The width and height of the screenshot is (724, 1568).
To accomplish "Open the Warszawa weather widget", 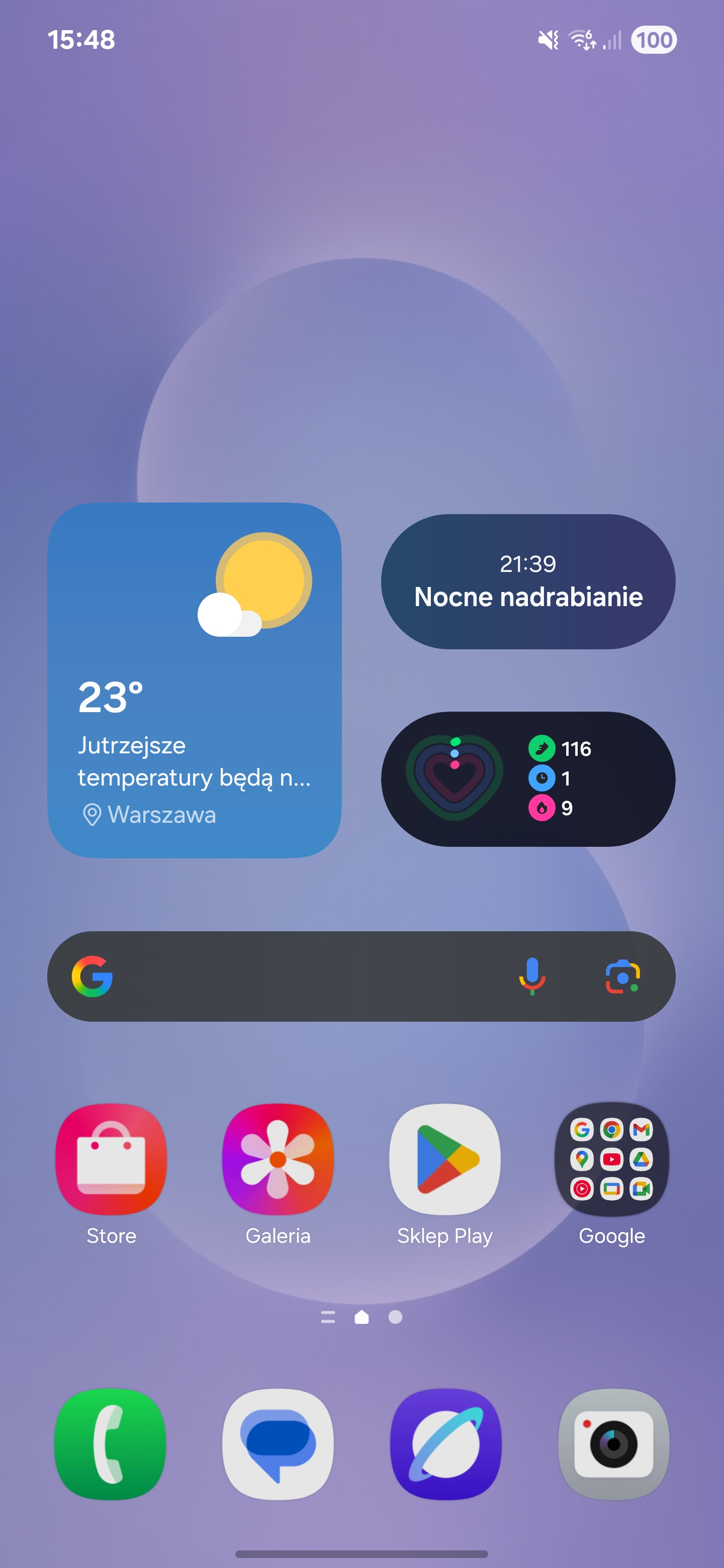I will (194, 680).
